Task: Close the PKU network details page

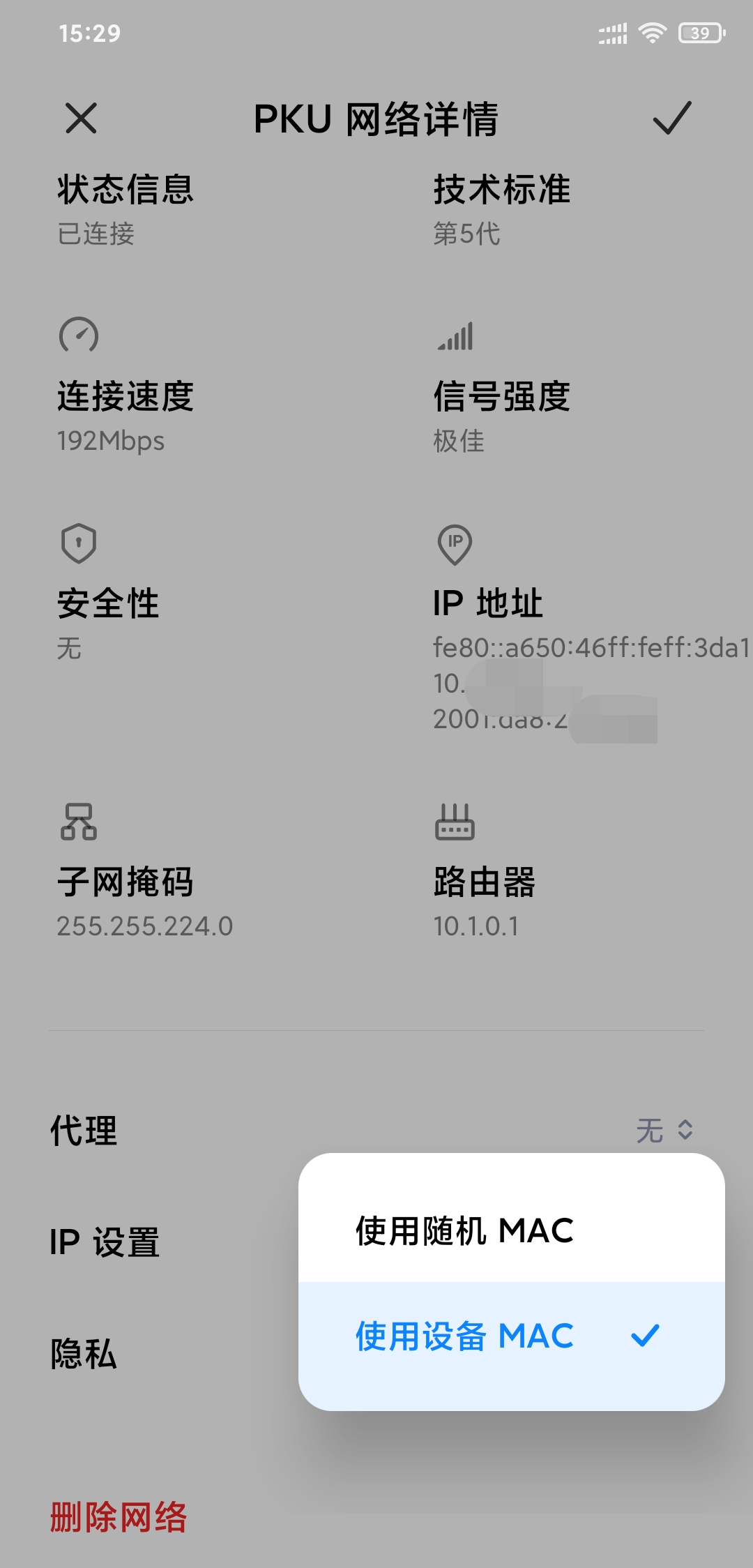Action: (x=81, y=118)
